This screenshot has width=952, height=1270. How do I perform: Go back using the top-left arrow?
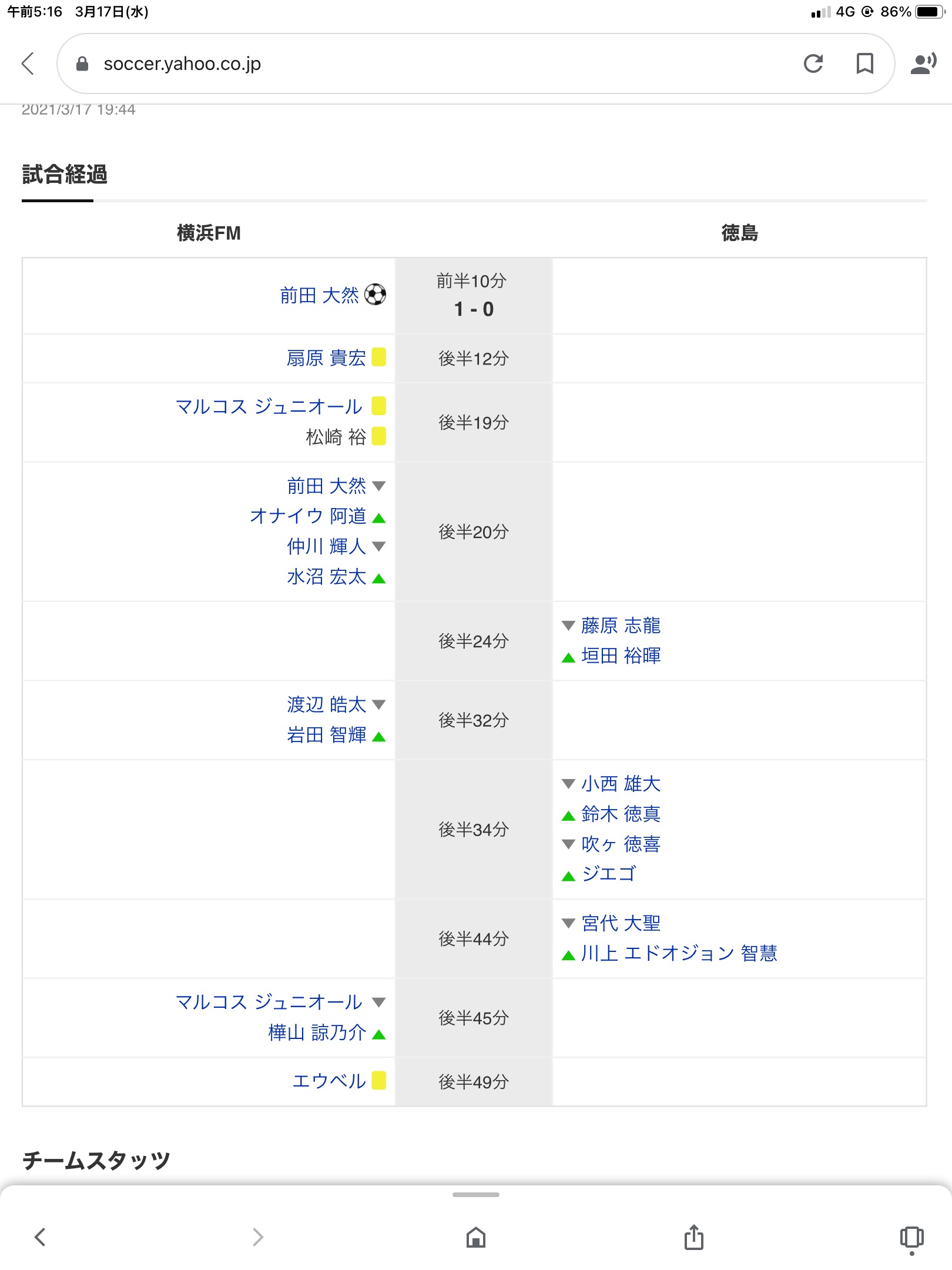coord(28,63)
